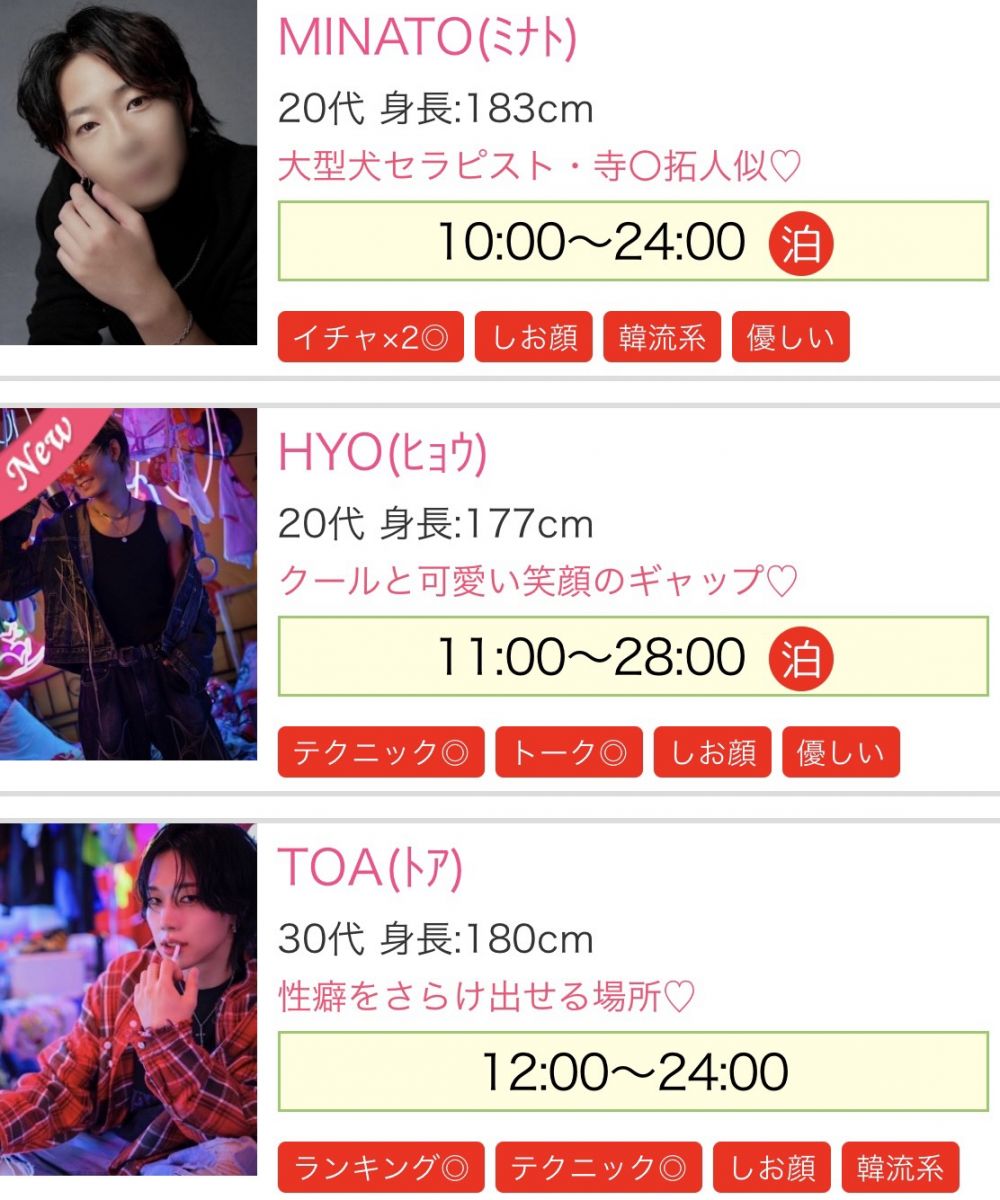Screen dimensions: 1000x1200
Task: Open the HYO(ヒョウ) name link
Action: pos(382,454)
